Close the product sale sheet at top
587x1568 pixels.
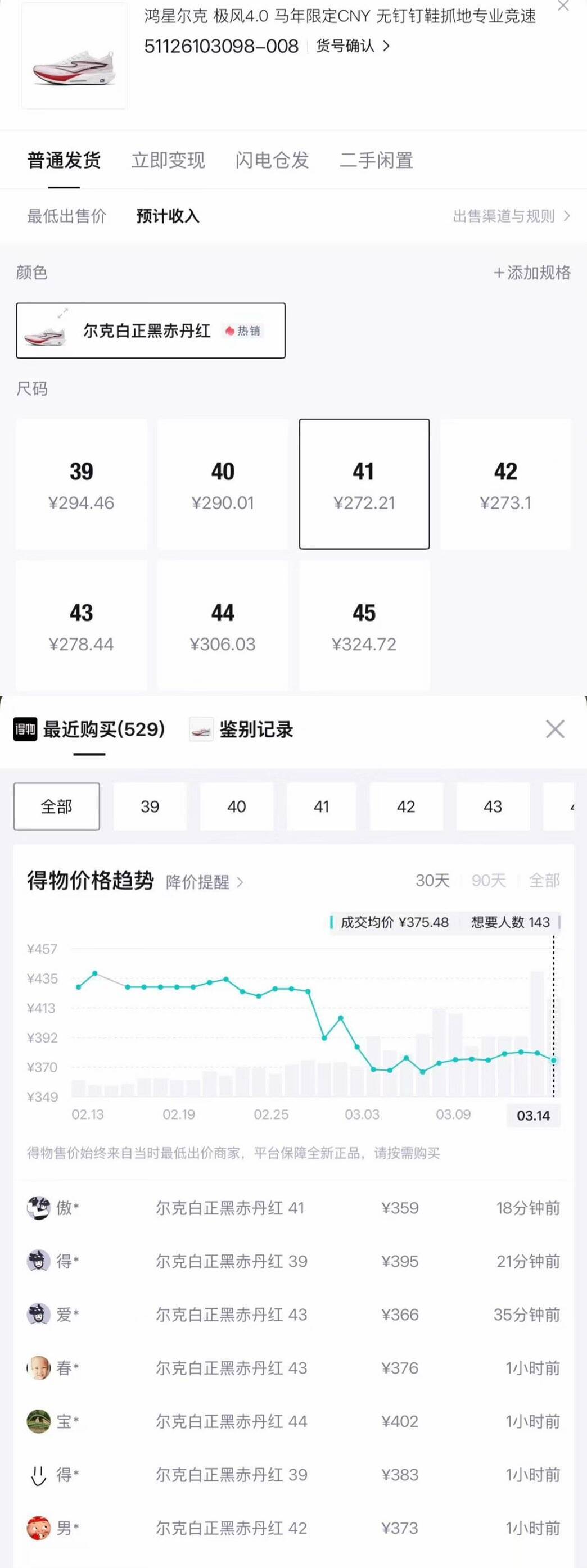pyautogui.click(x=564, y=7)
